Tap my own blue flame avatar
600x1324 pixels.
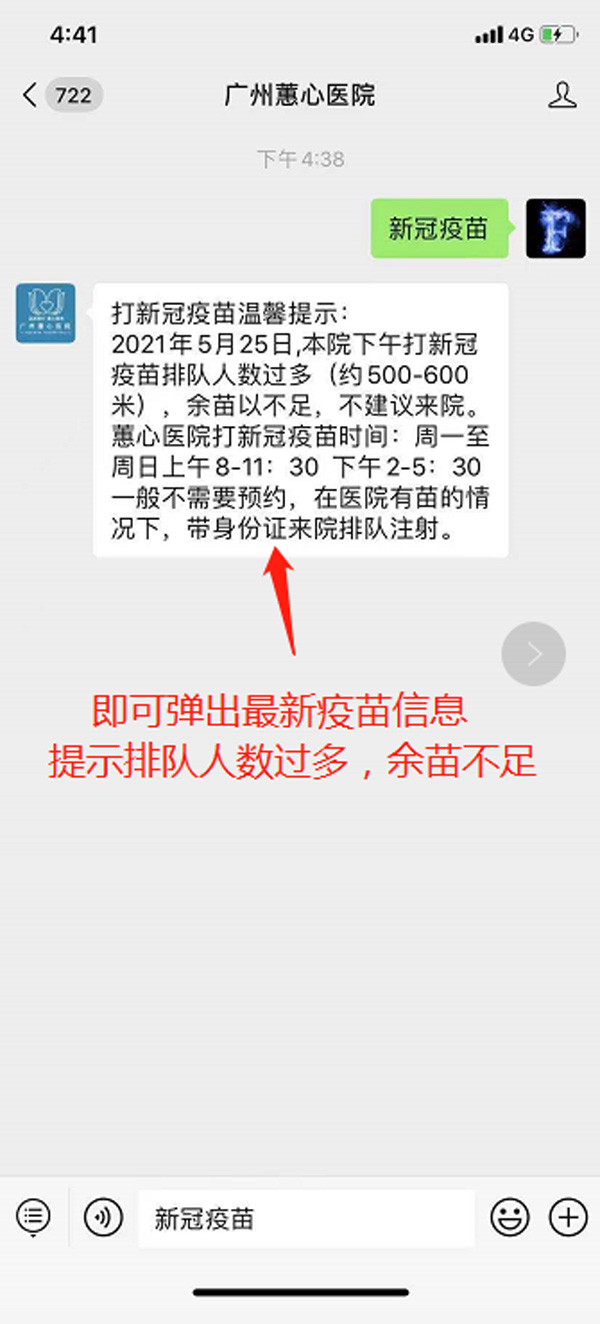tap(555, 228)
